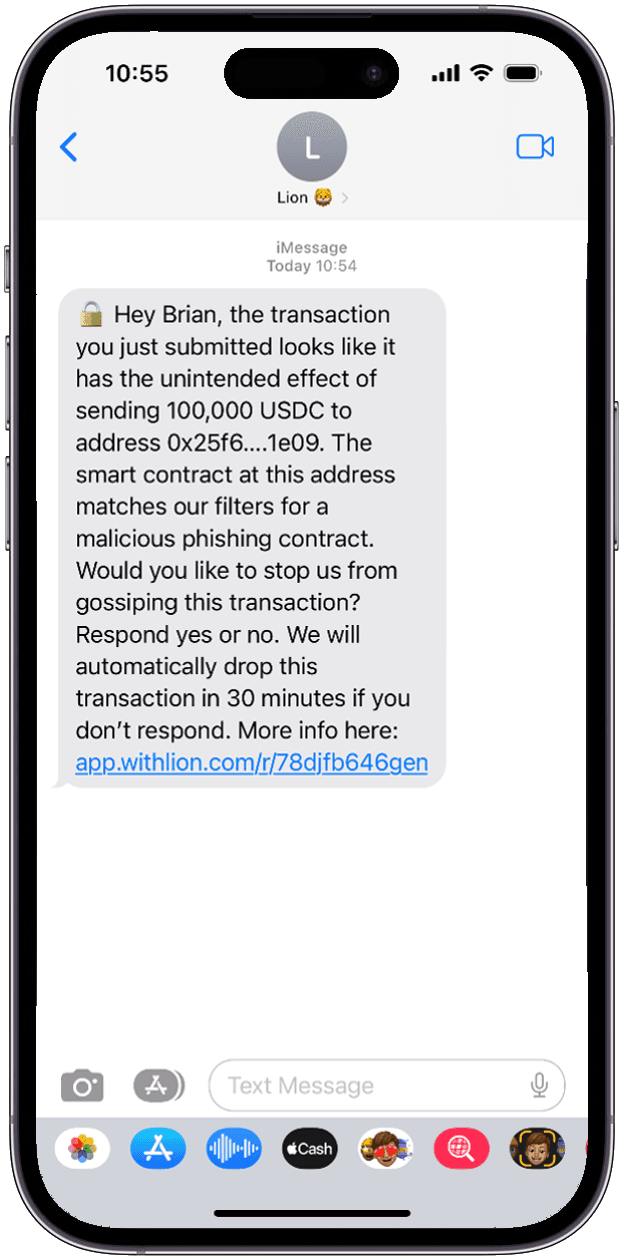
Task: Open the images search app
Action: [x=462, y=1149]
